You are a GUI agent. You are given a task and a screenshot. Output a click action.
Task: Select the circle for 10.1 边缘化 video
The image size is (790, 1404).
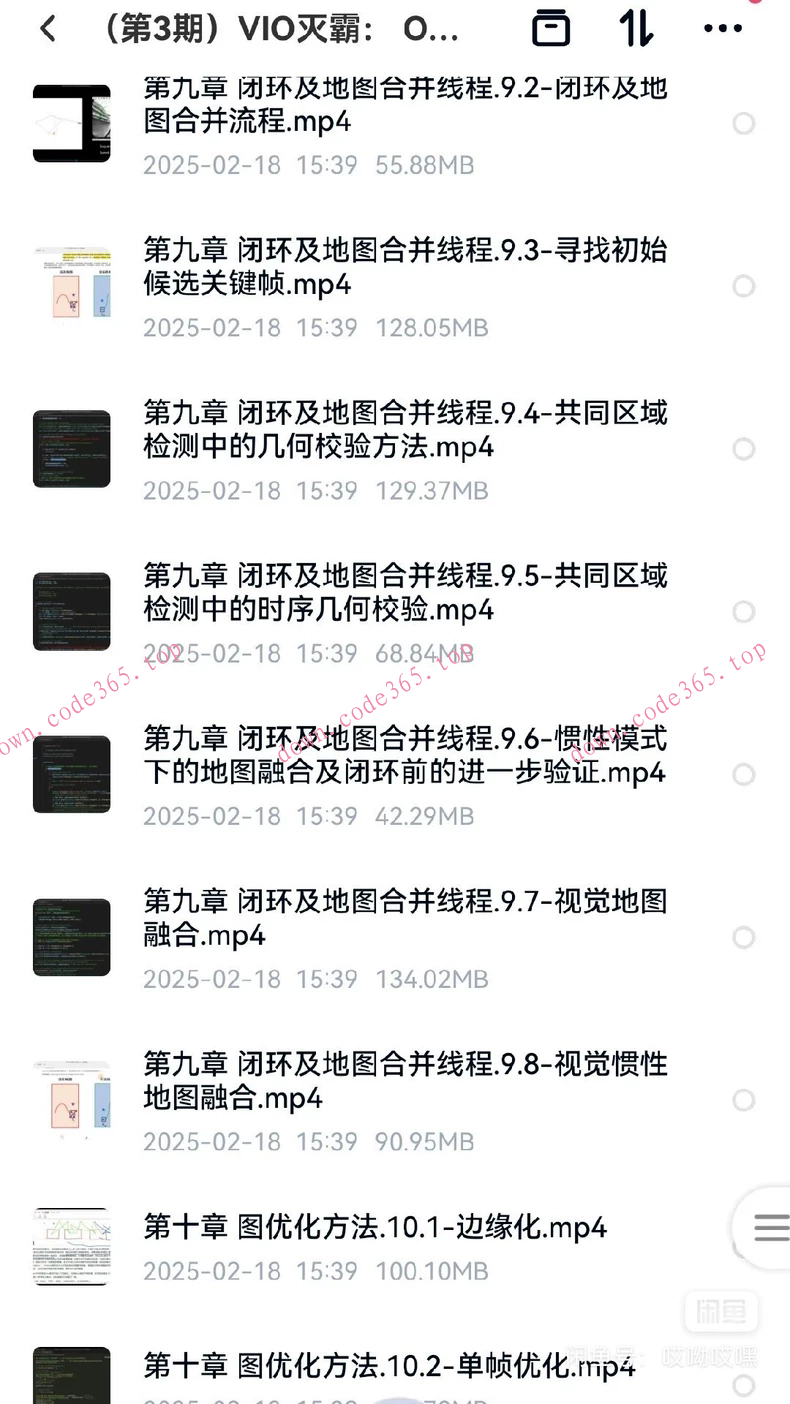tap(744, 1227)
